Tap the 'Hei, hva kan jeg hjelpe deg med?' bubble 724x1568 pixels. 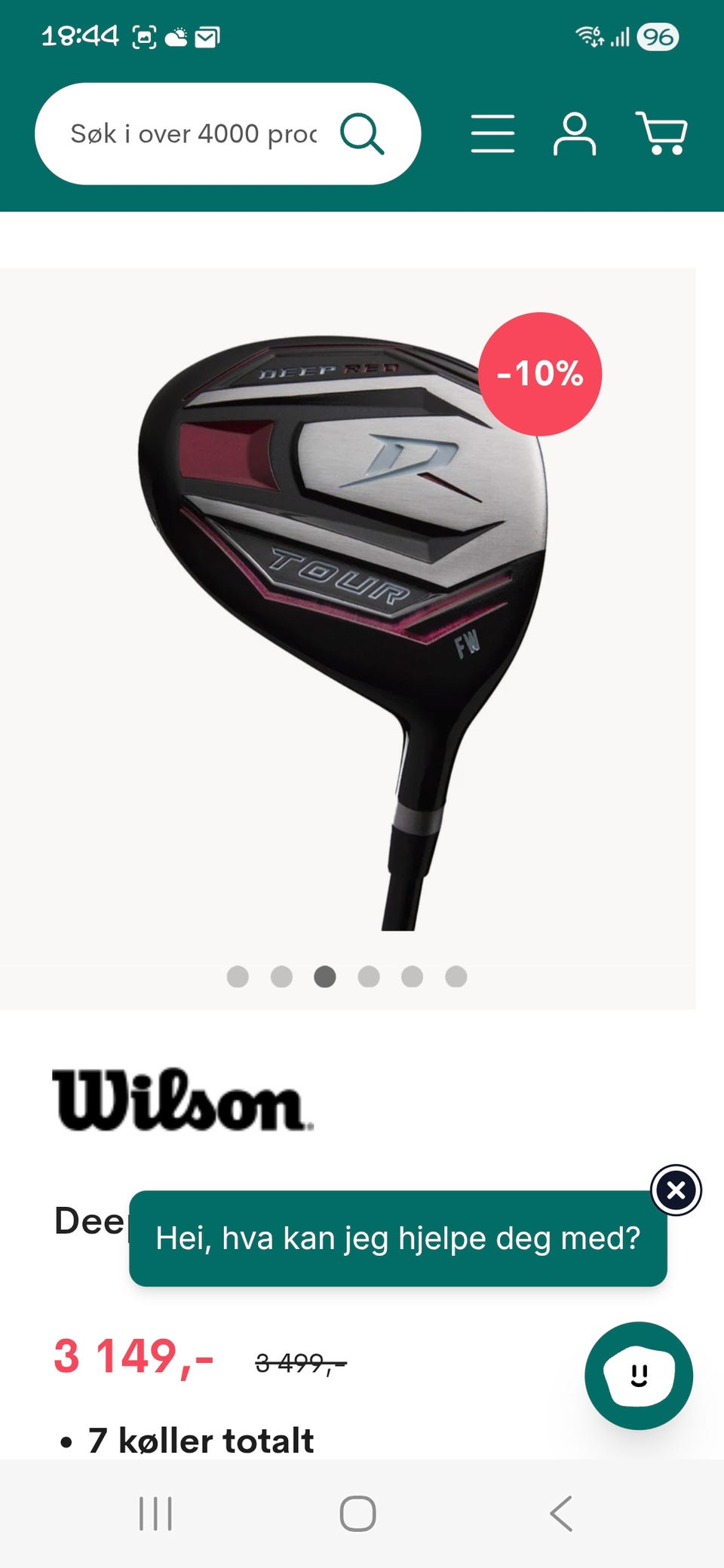point(397,1239)
